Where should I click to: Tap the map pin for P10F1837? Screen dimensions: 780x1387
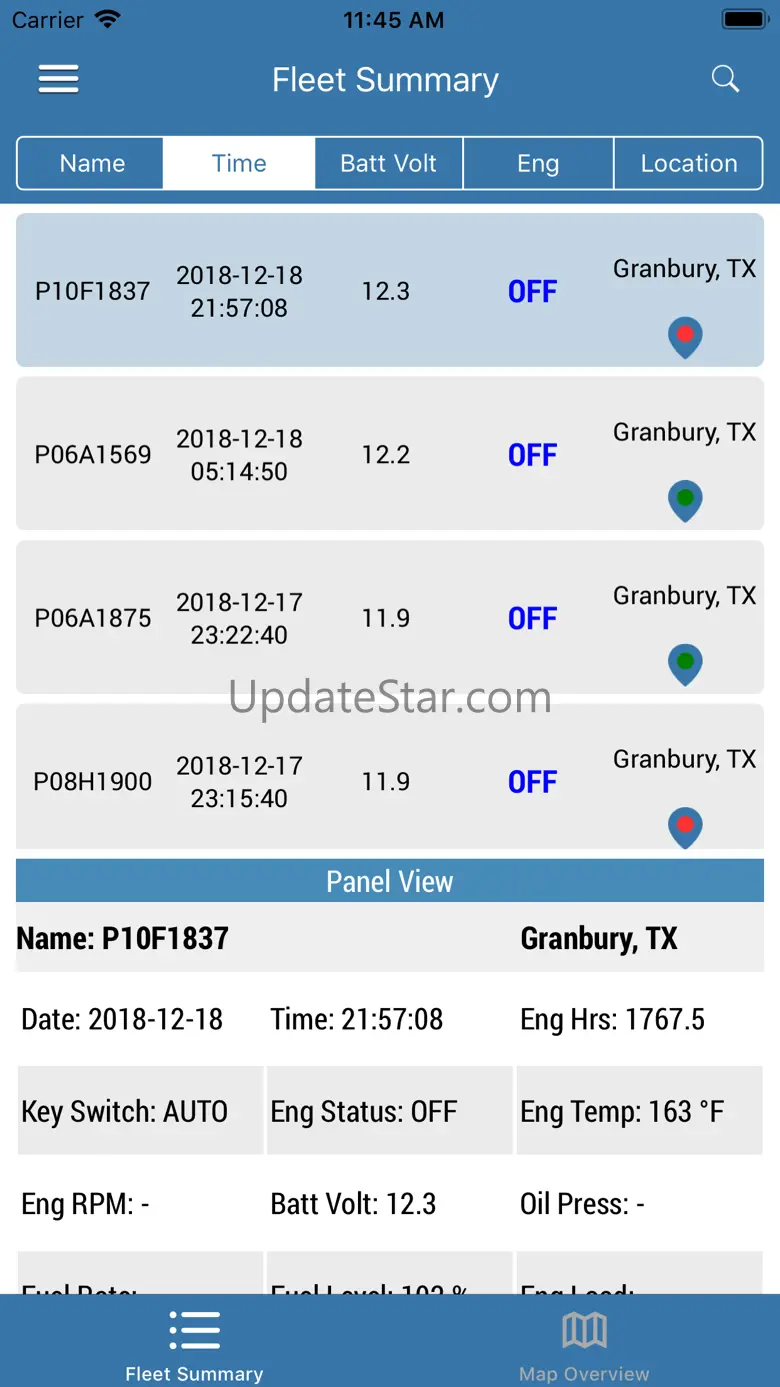tap(685, 337)
